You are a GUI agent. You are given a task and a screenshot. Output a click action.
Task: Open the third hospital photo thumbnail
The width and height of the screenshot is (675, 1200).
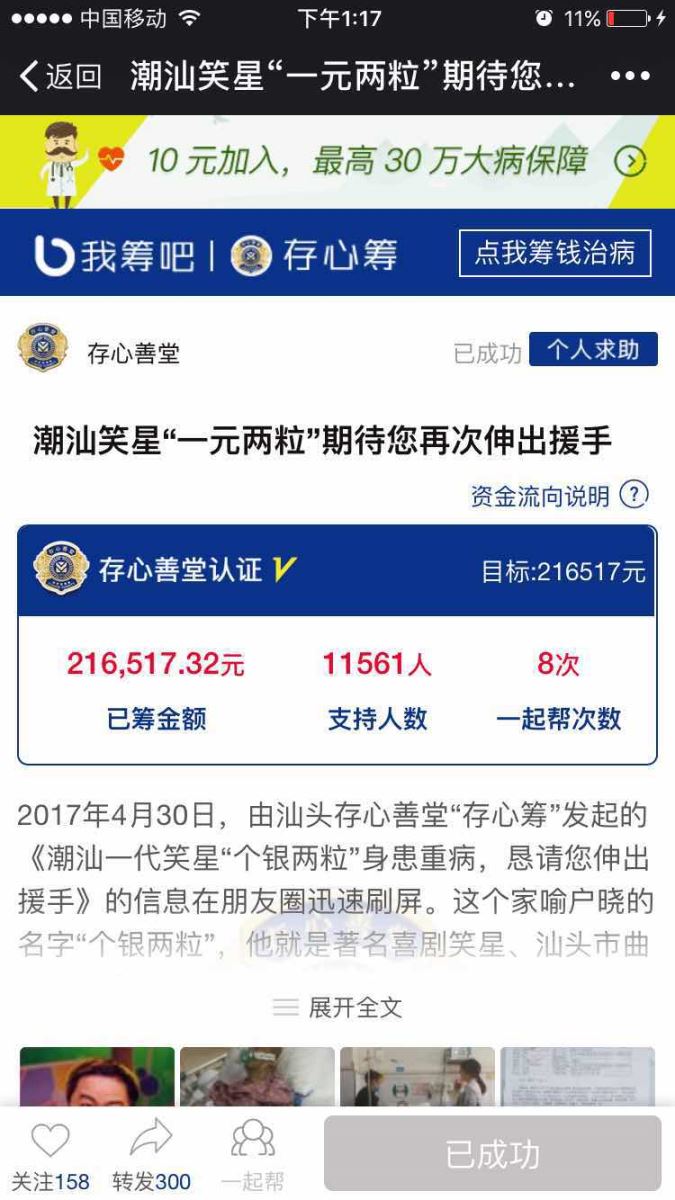point(417,1076)
